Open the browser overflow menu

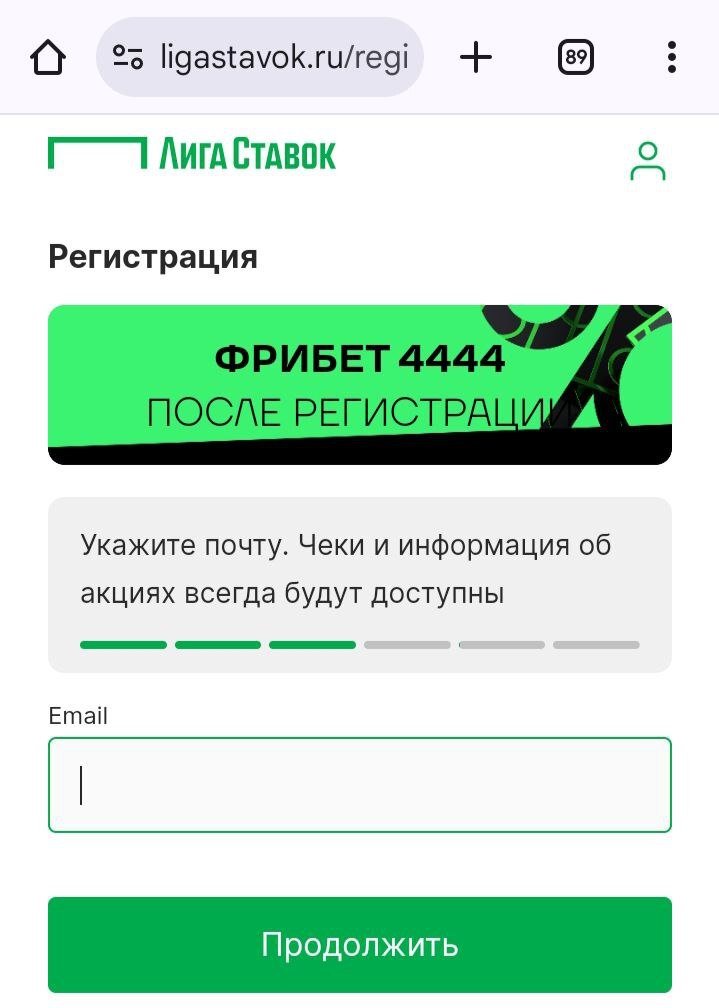pyautogui.click(x=672, y=57)
